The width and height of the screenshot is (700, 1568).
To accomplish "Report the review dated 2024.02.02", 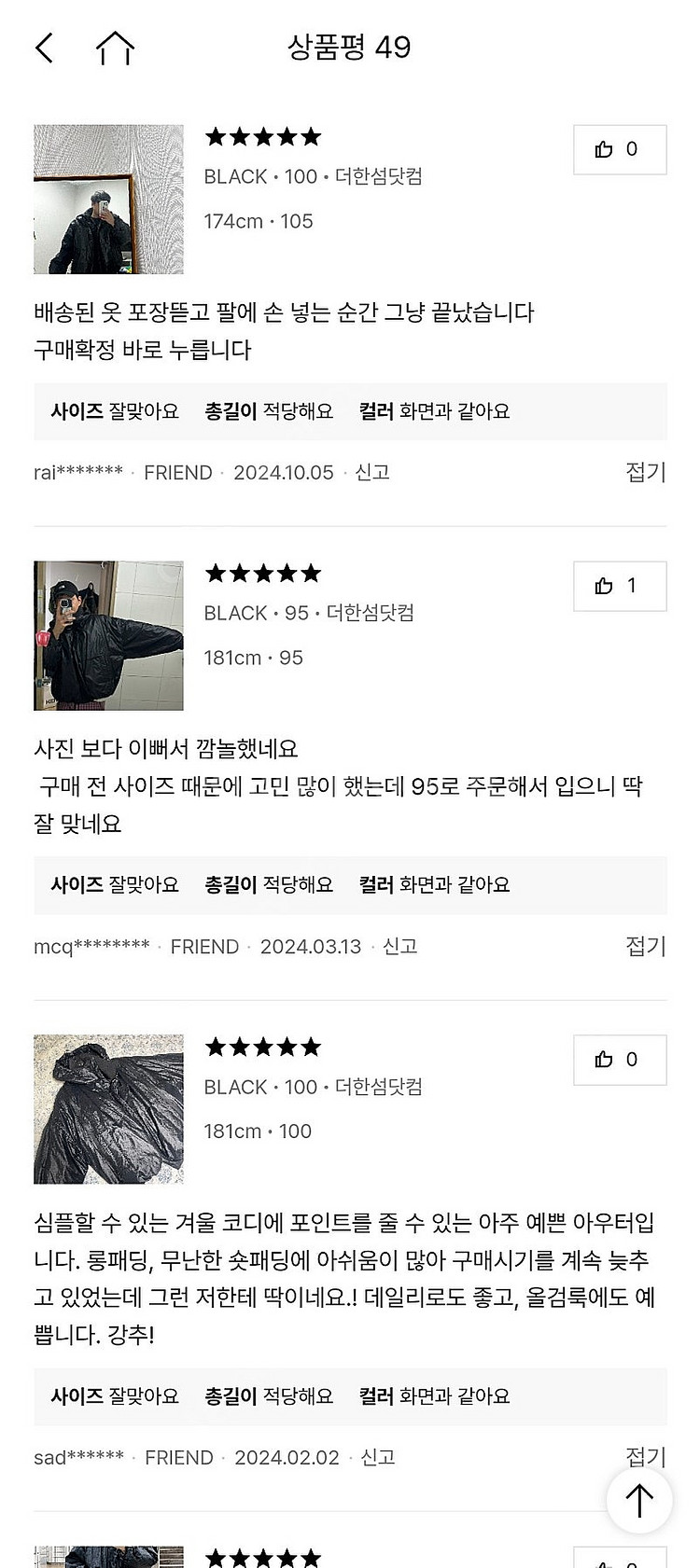I will [x=378, y=1457].
